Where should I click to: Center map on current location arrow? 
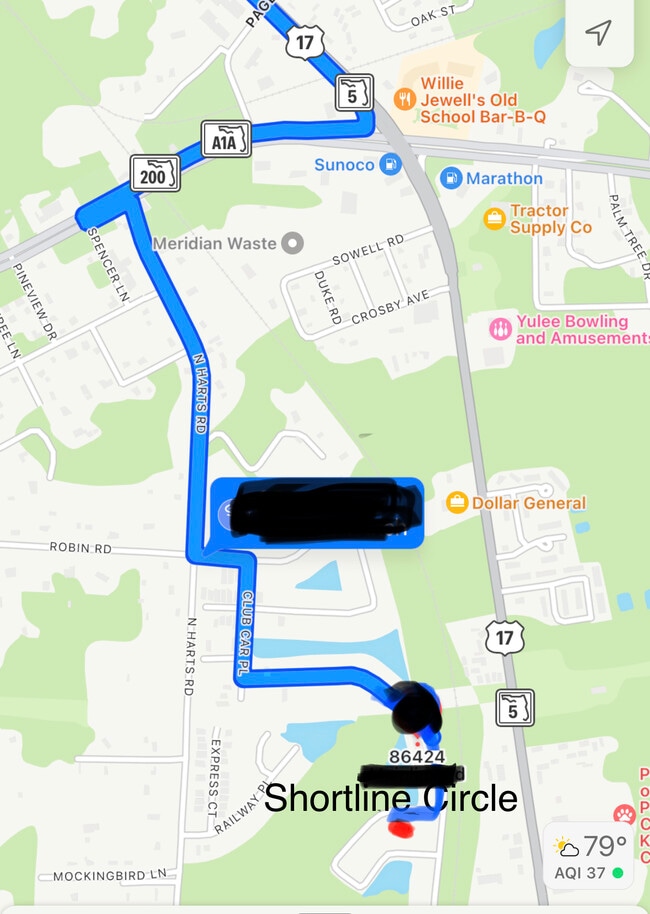pyautogui.click(x=598, y=33)
